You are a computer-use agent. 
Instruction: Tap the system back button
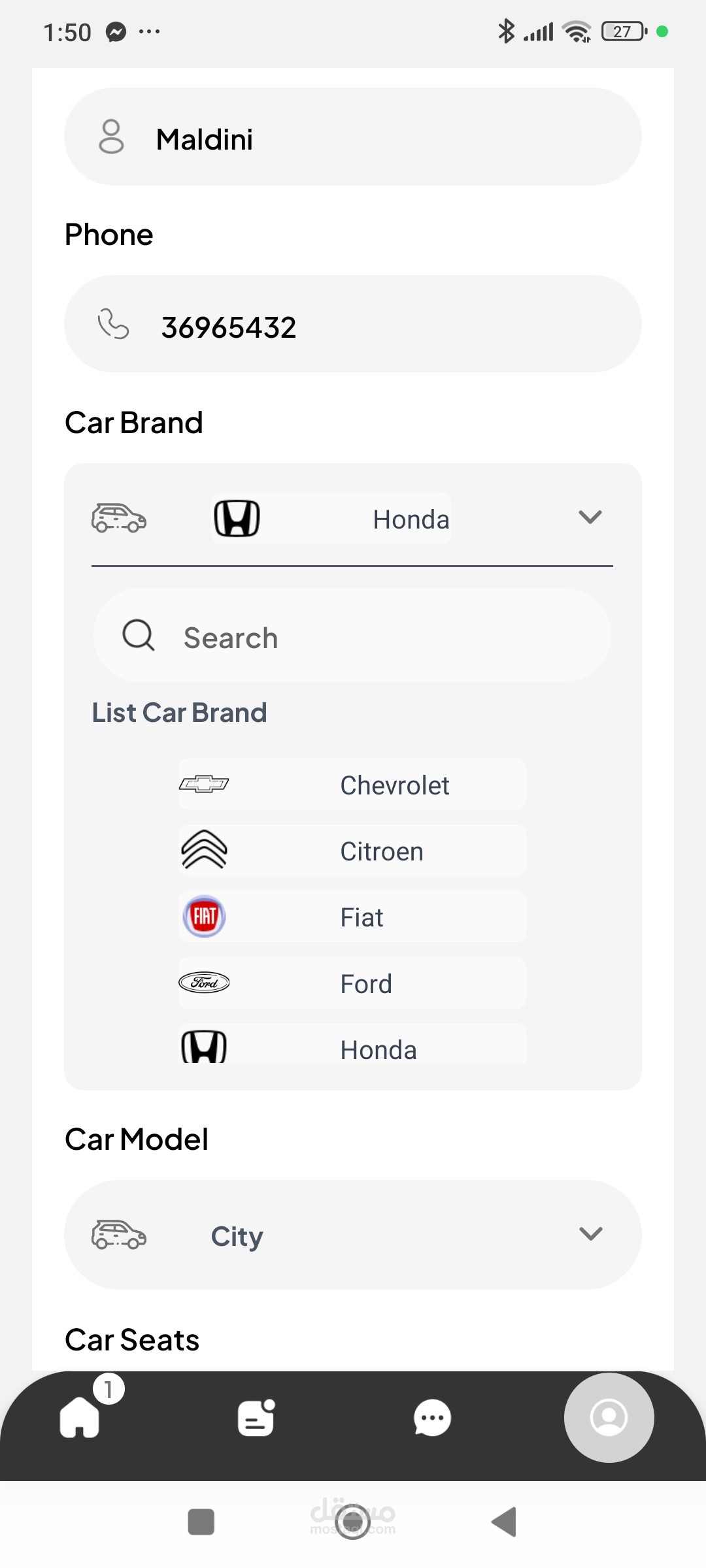pyautogui.click(x=504, y=1522)
